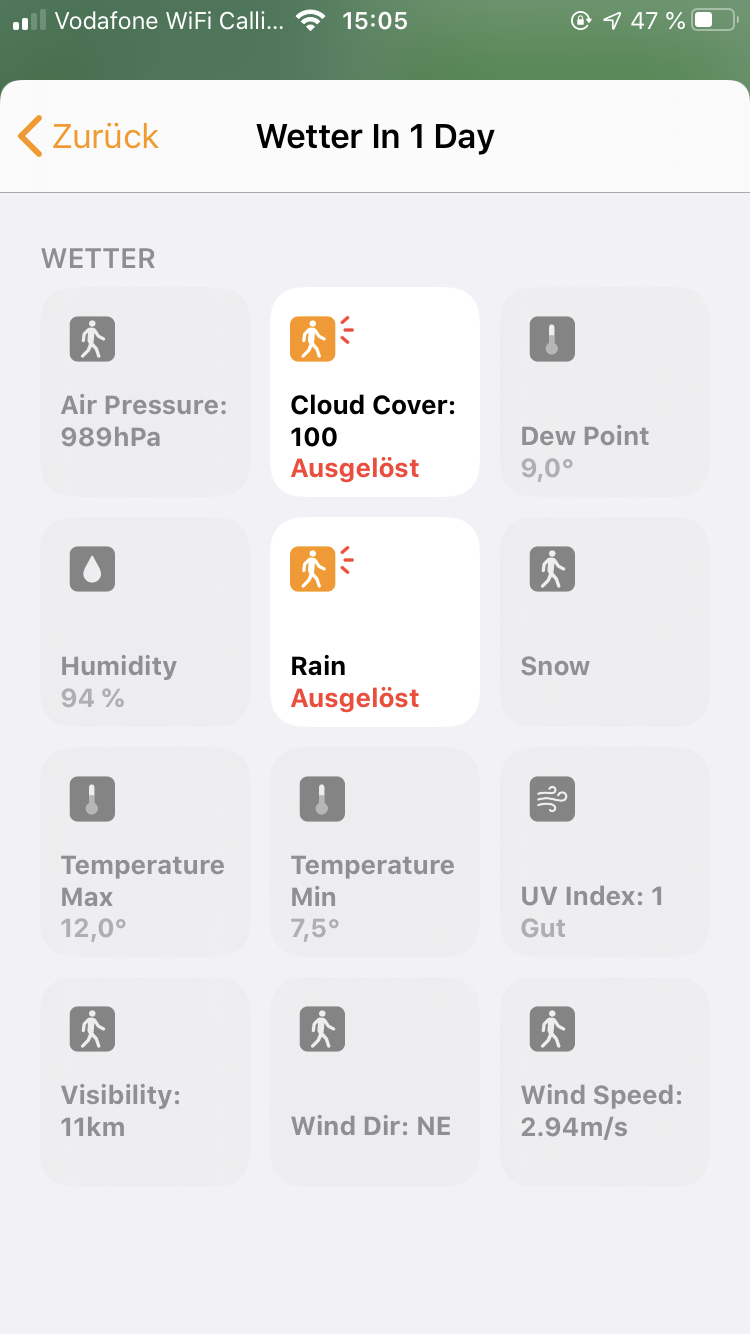Open the Wind Dir tile

pyautogui.click(x=375, y=1082)
